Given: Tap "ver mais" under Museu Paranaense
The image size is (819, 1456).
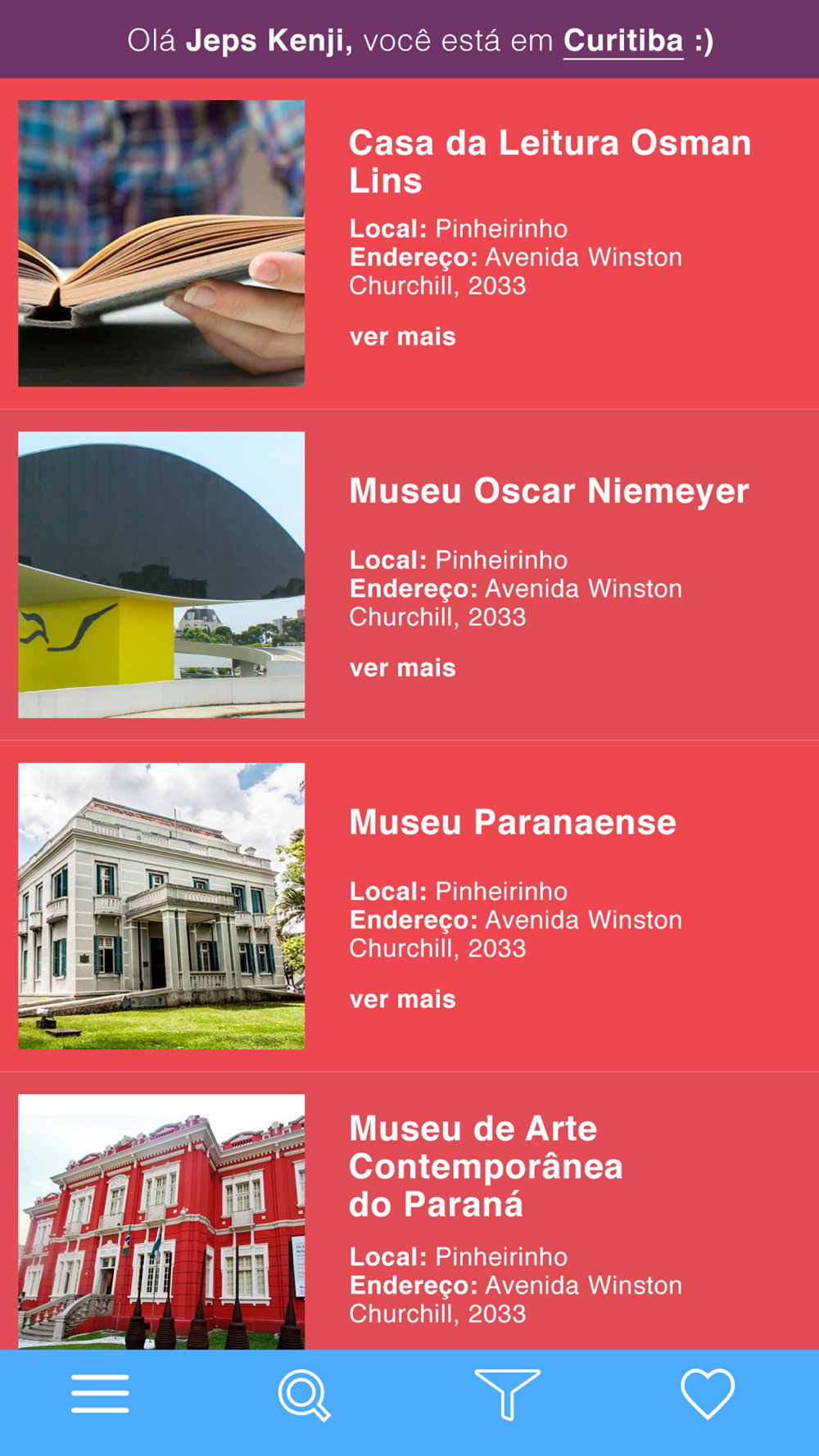Looking at the screenshot, I should (x=402, y=999).
